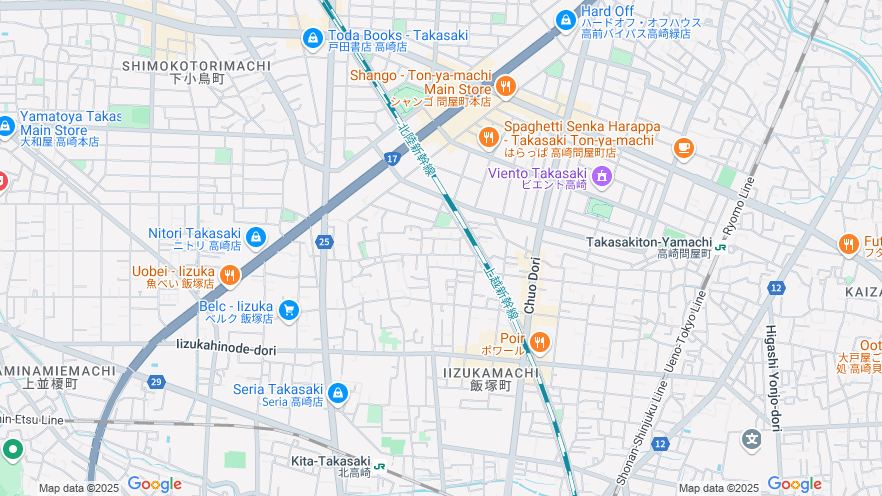Tap the Kita-Takasaki station icon
Screen dimensions: 882x496
(x=380, y=466)
